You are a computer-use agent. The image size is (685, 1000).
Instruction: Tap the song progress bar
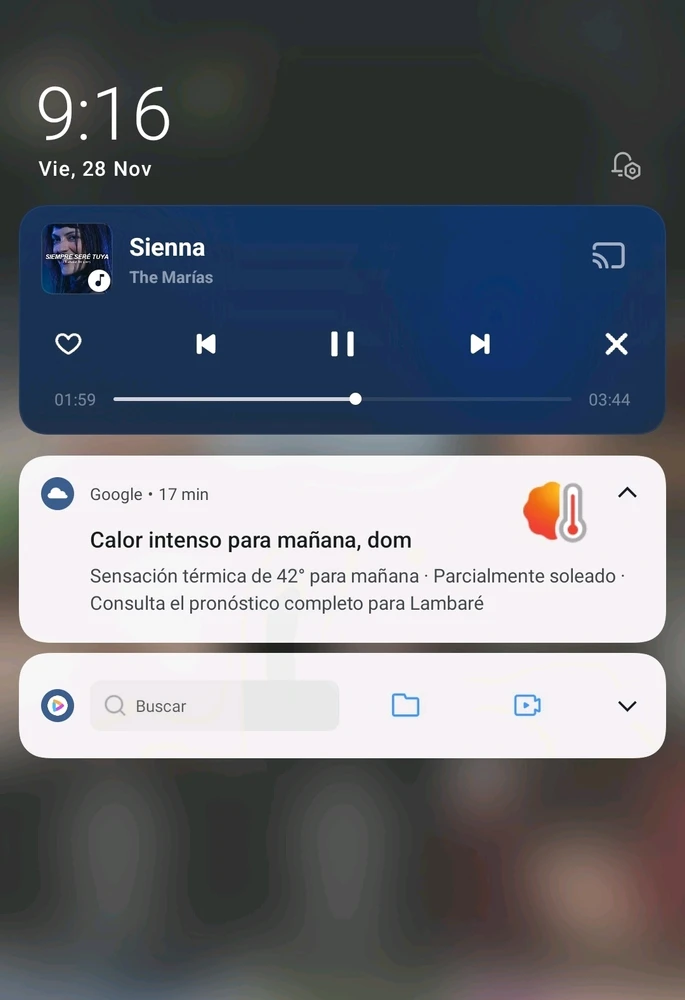pyautogui.click(x=342, y=399)
